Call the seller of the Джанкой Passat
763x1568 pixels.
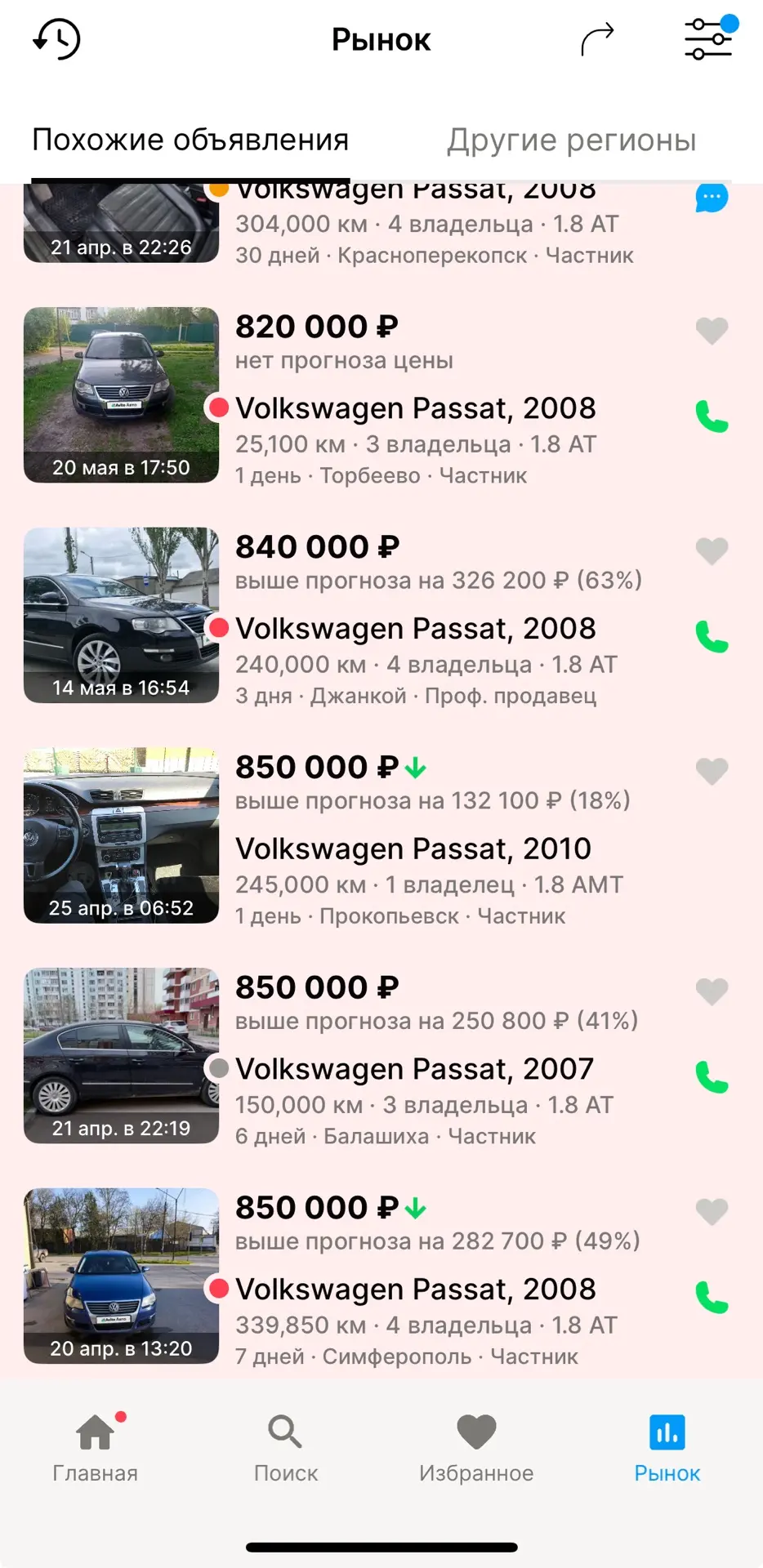coord(712,637)
